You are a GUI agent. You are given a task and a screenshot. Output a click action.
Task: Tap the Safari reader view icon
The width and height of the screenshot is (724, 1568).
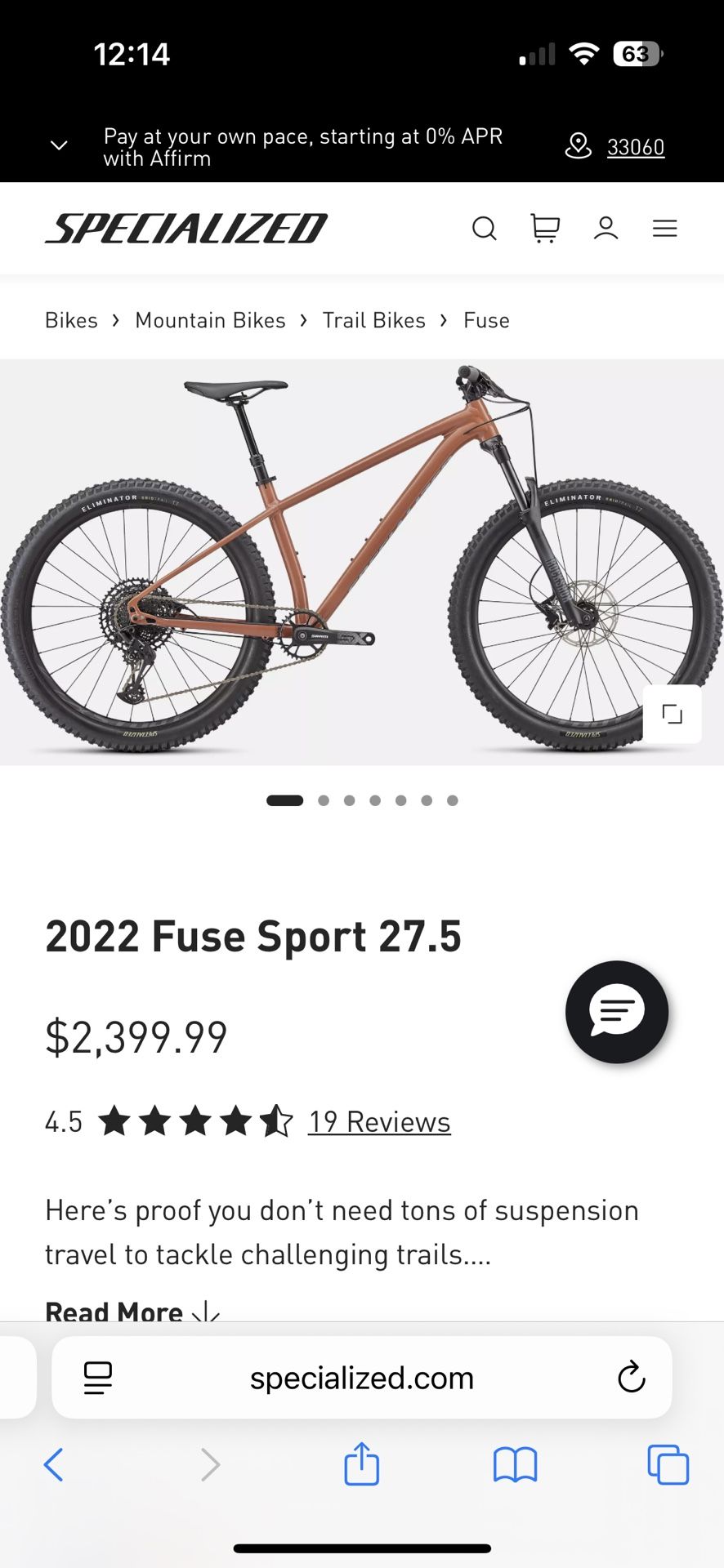tap(97, 1377)
